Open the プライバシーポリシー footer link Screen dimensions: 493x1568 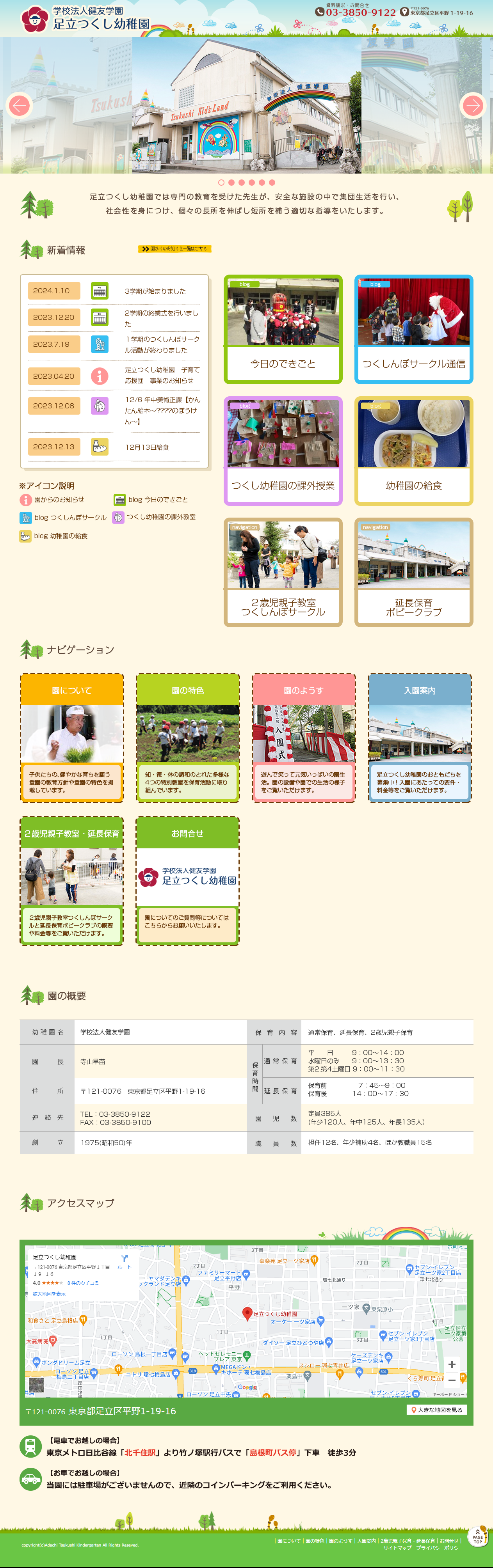pos(440,1548)
